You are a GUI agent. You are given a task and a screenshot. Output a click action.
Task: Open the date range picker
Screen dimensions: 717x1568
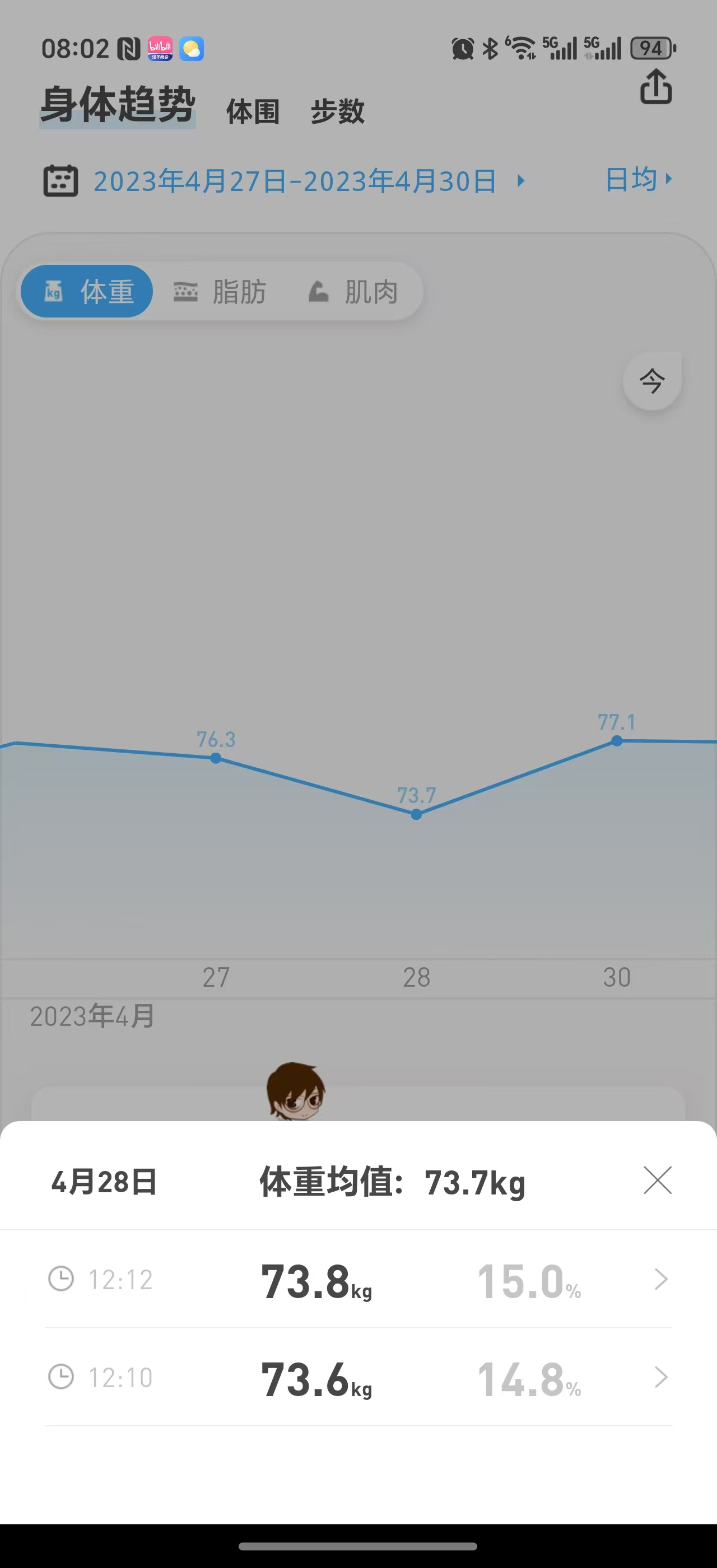pyautogui.click(x=295, y=181)
